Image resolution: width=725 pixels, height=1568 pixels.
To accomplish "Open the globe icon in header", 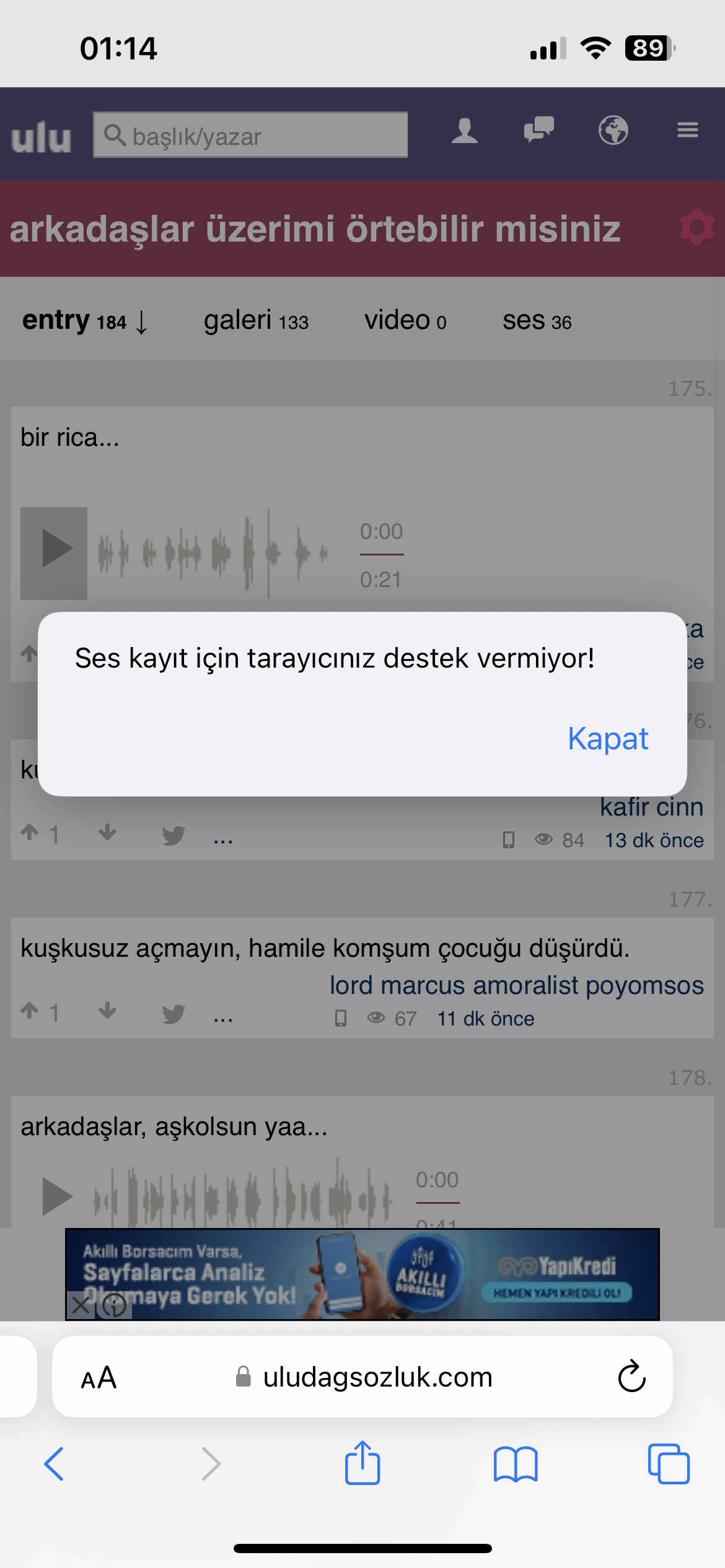I will tap(613, 130).
